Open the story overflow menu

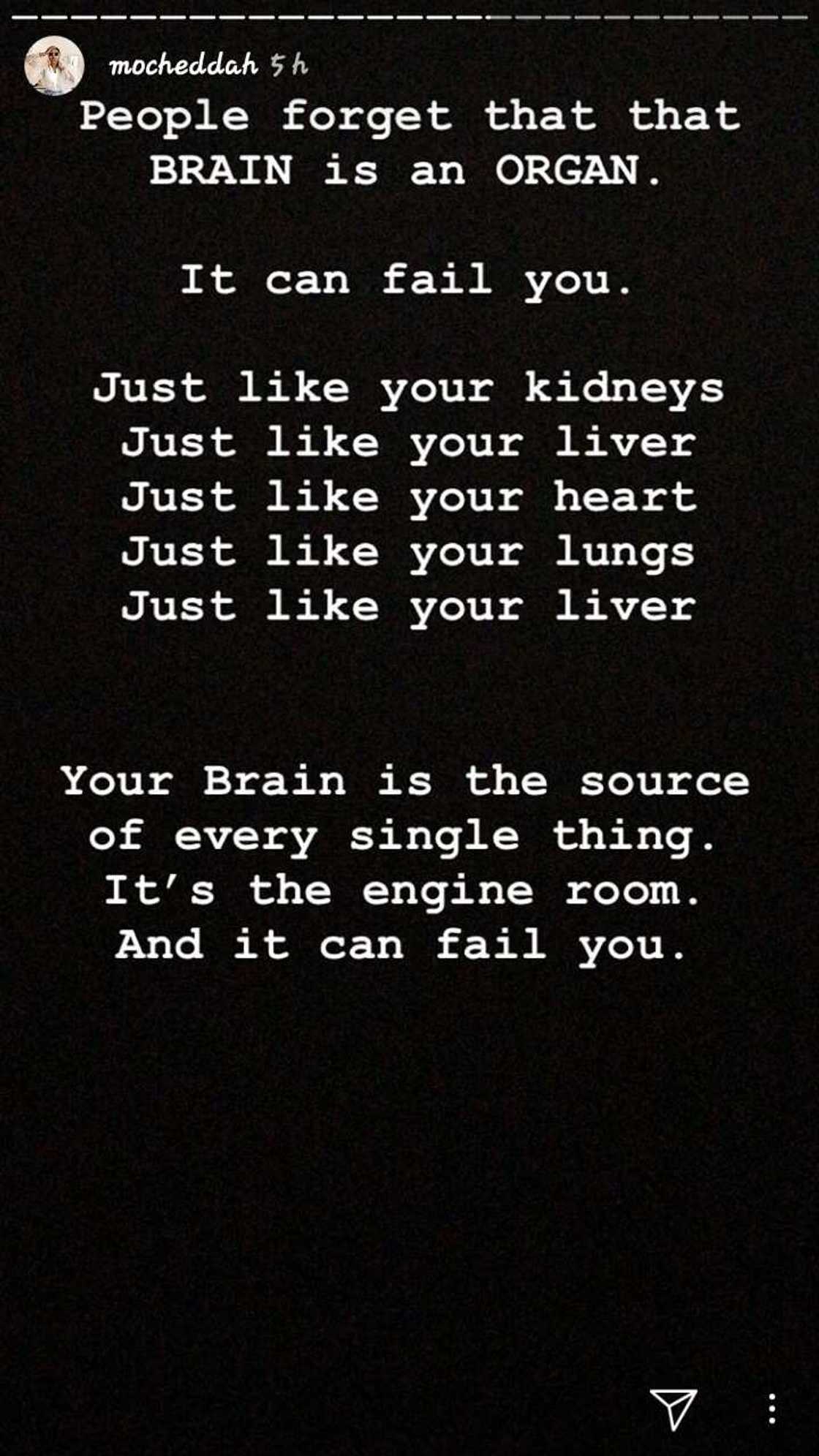coord(771,1408)
